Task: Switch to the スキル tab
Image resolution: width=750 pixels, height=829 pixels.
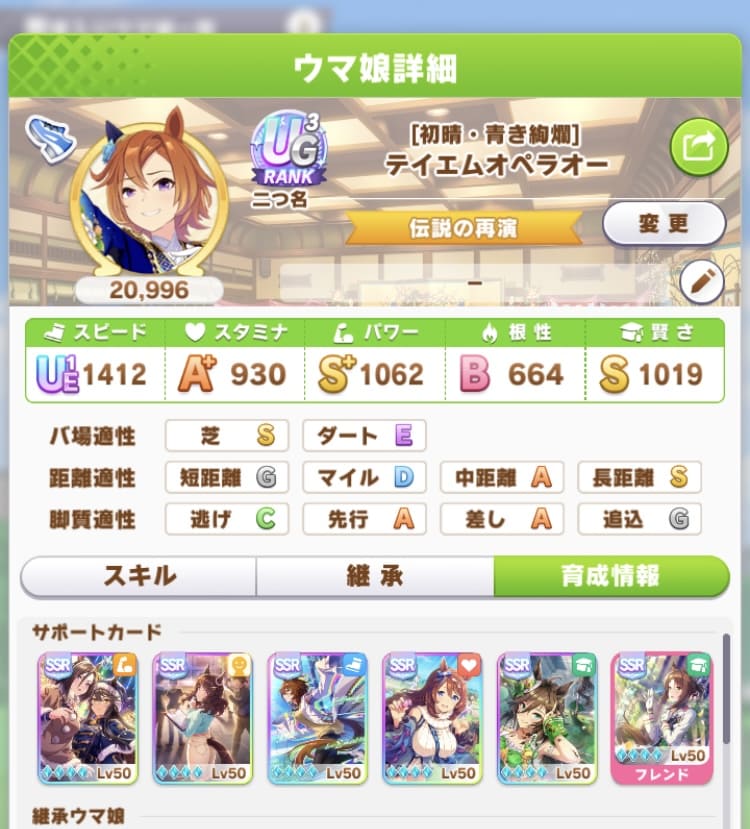Action: coord(138,576)
